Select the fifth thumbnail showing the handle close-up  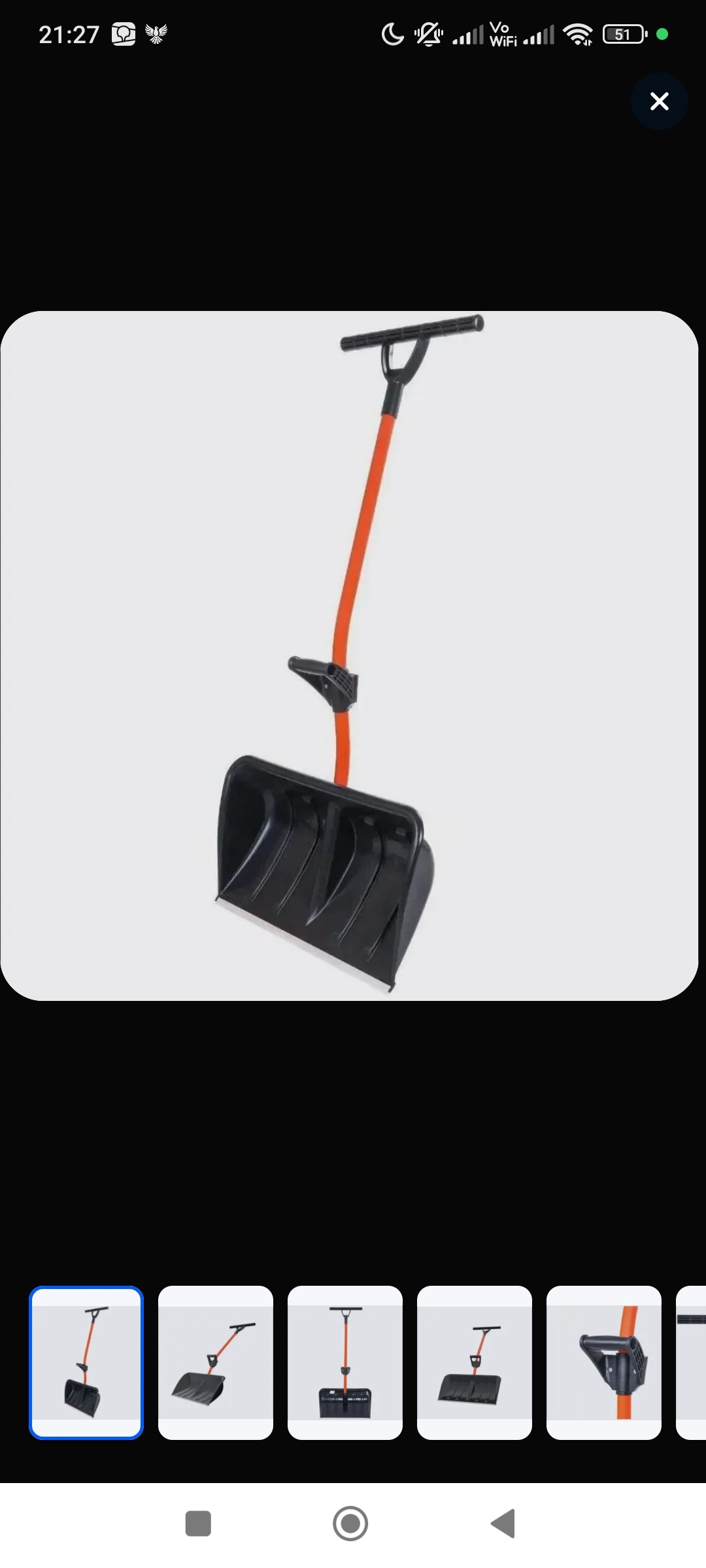point(604,1362)
